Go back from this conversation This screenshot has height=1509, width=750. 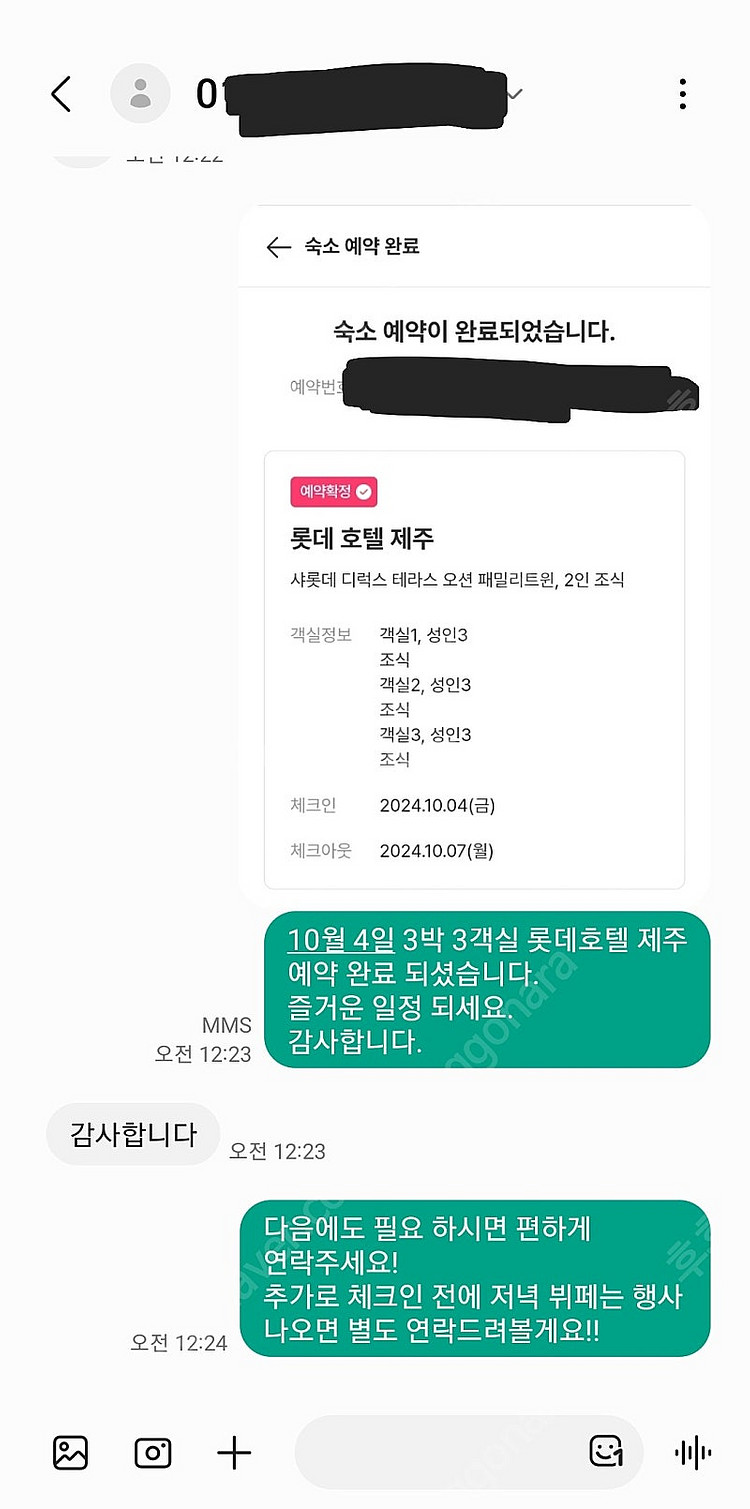[61, 95]
